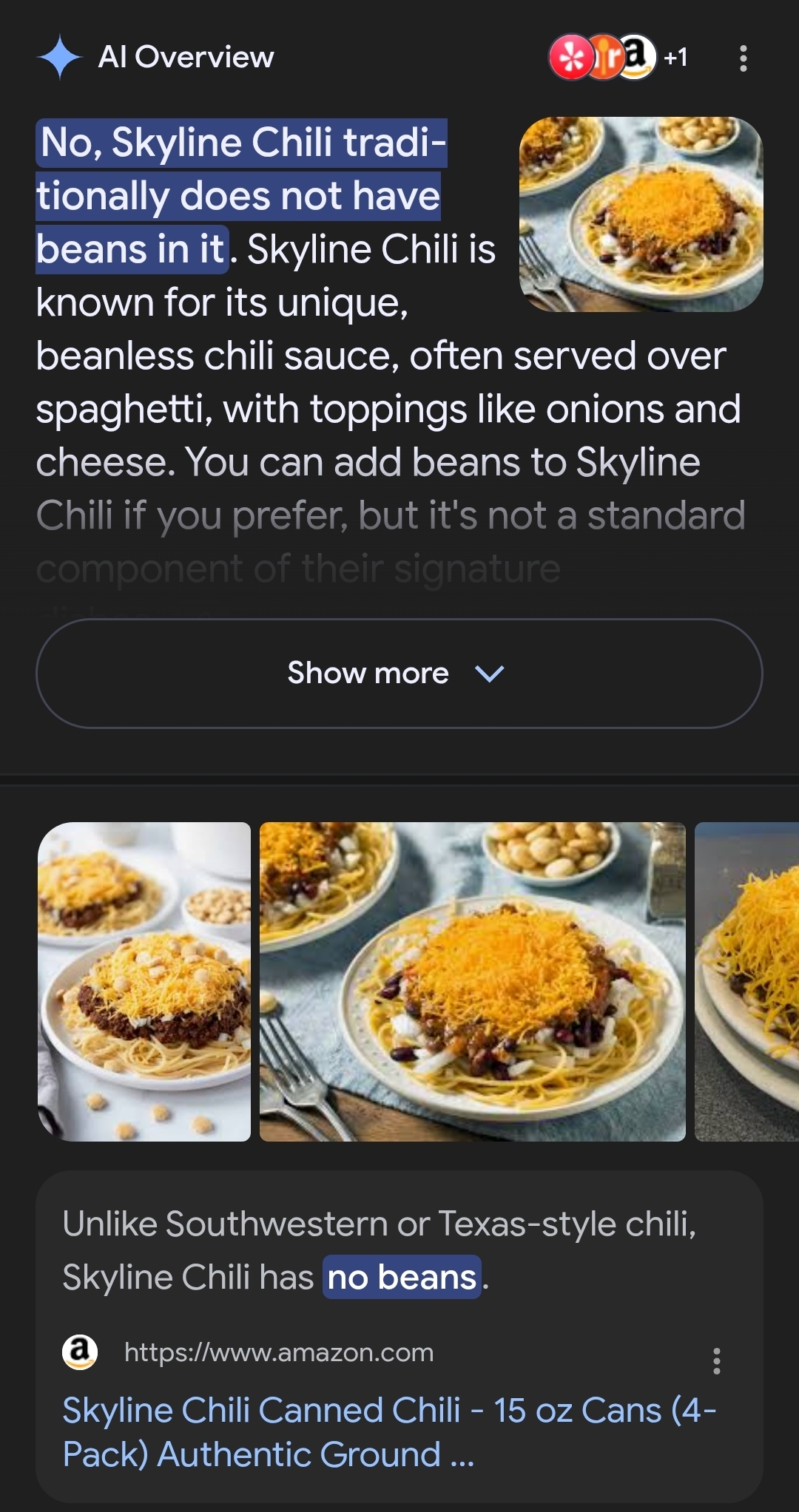This screenshot has width=799, height=1512.
Task: View the chili photo with oyster crackers on top
Action: click(144, 981)
